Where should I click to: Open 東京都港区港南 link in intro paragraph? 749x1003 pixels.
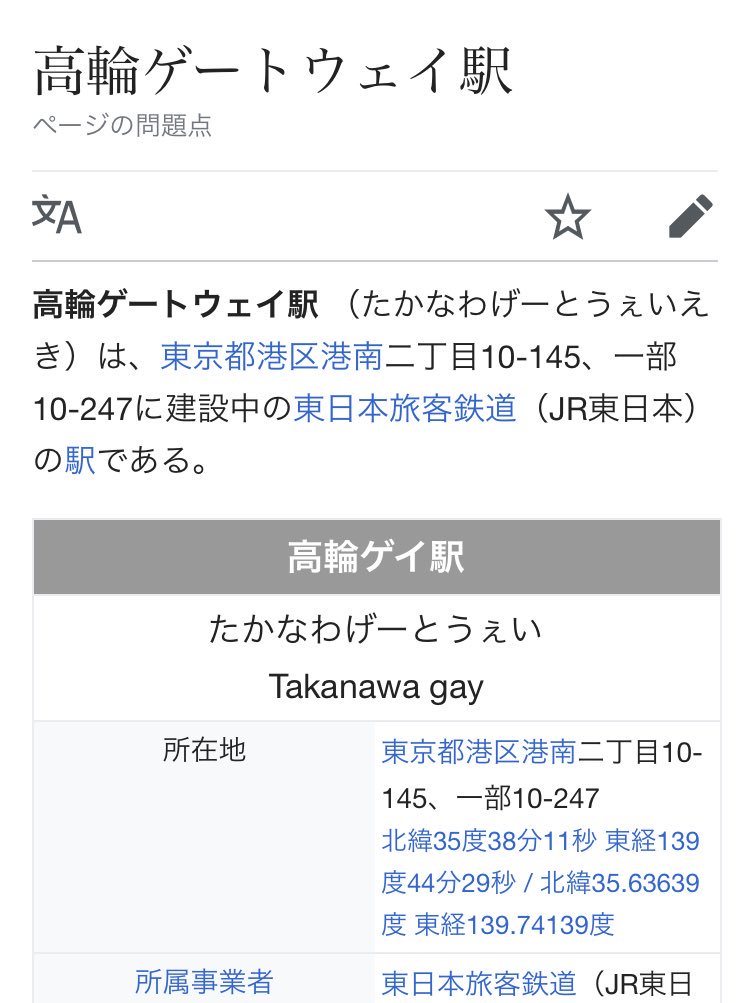pyautogui.click(x=271, y=356)
